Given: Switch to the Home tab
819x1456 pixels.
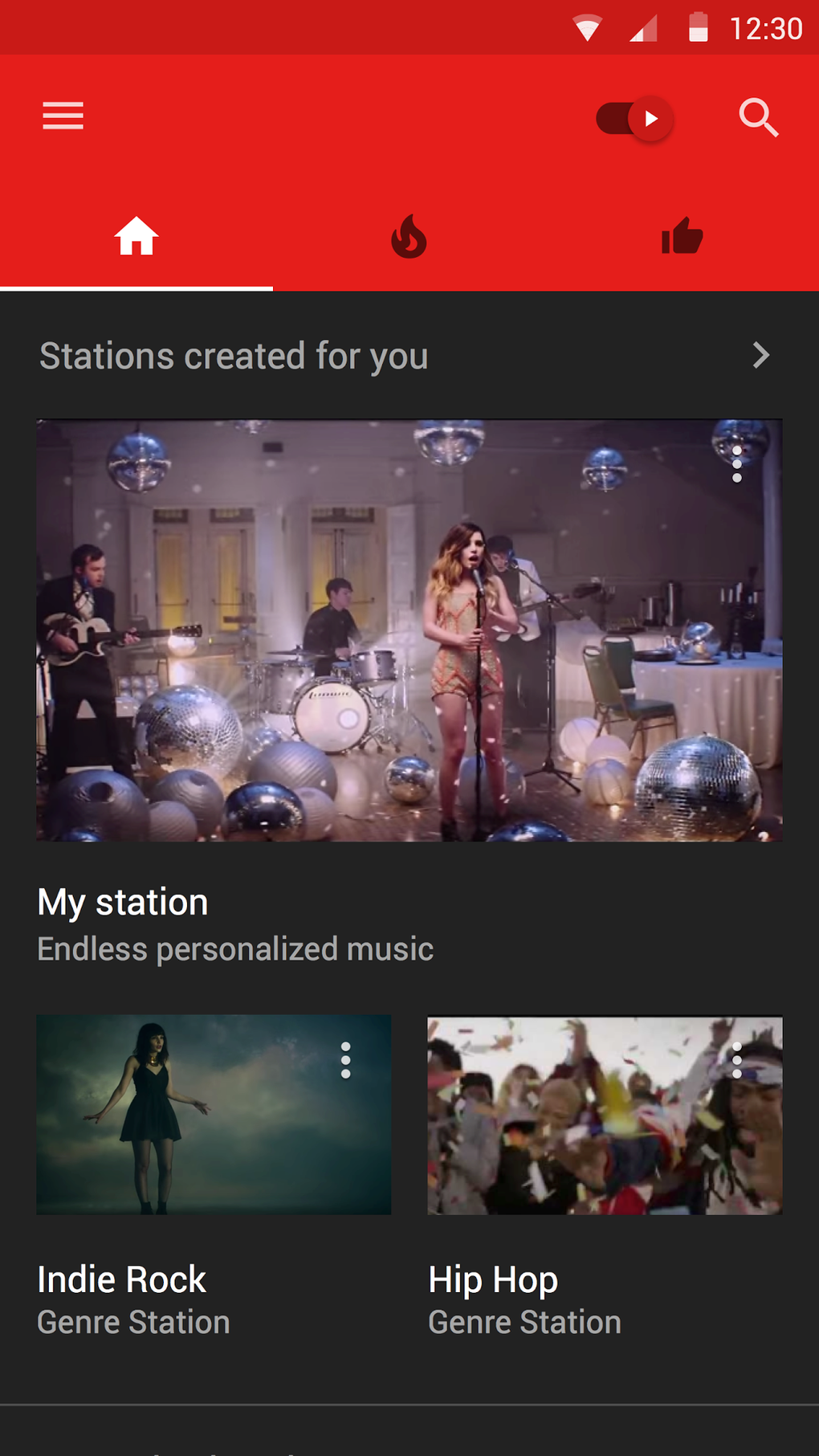Looking at the screenshot, I should click(x=136, y=238).
